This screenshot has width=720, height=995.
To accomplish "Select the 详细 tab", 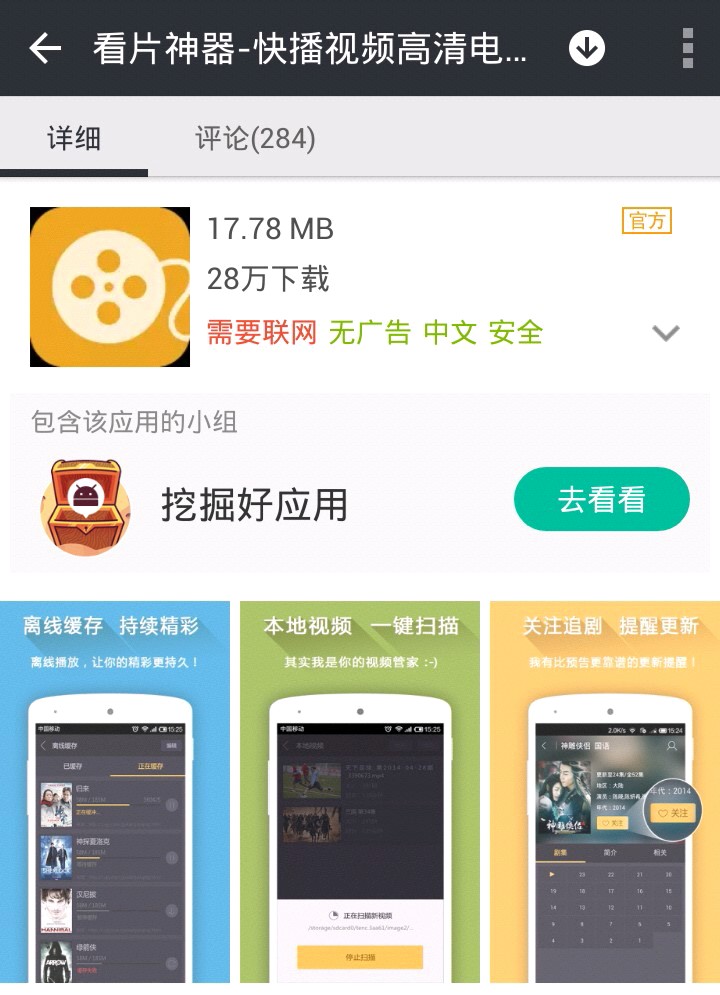I will (74, 138).
